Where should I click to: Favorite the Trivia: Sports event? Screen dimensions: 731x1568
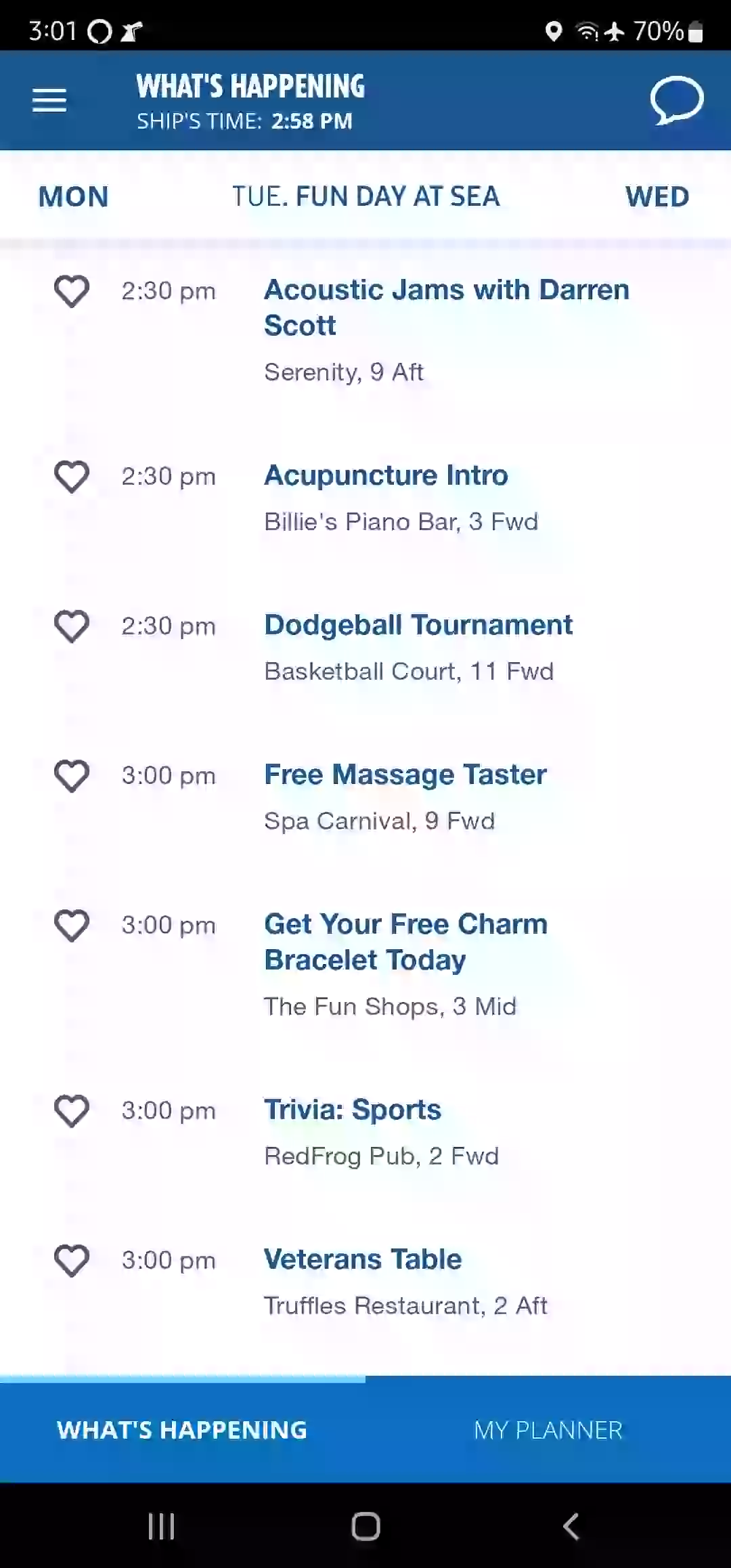pos(72,1111)
